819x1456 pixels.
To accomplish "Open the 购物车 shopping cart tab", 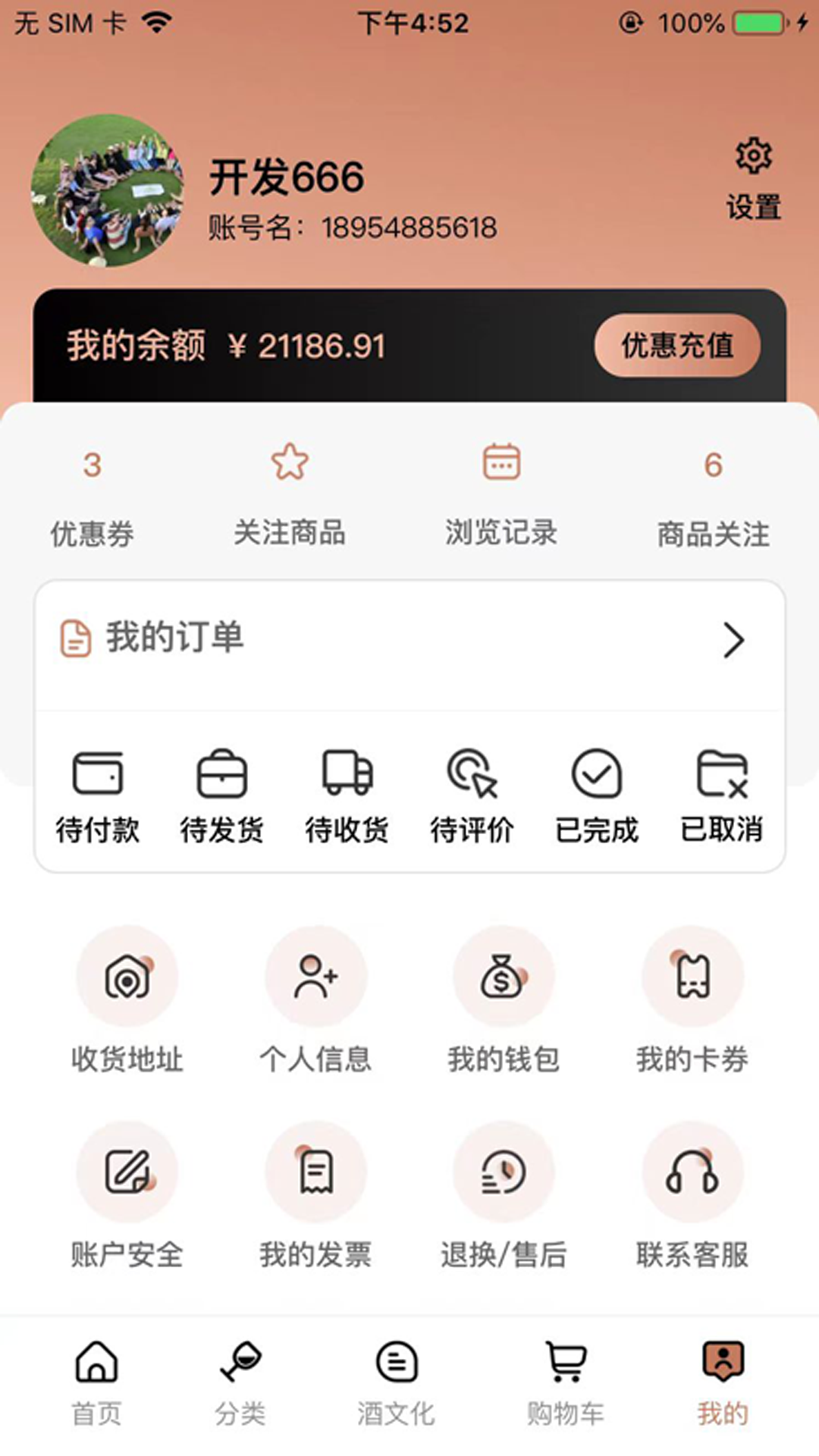I will point(566,1382).
